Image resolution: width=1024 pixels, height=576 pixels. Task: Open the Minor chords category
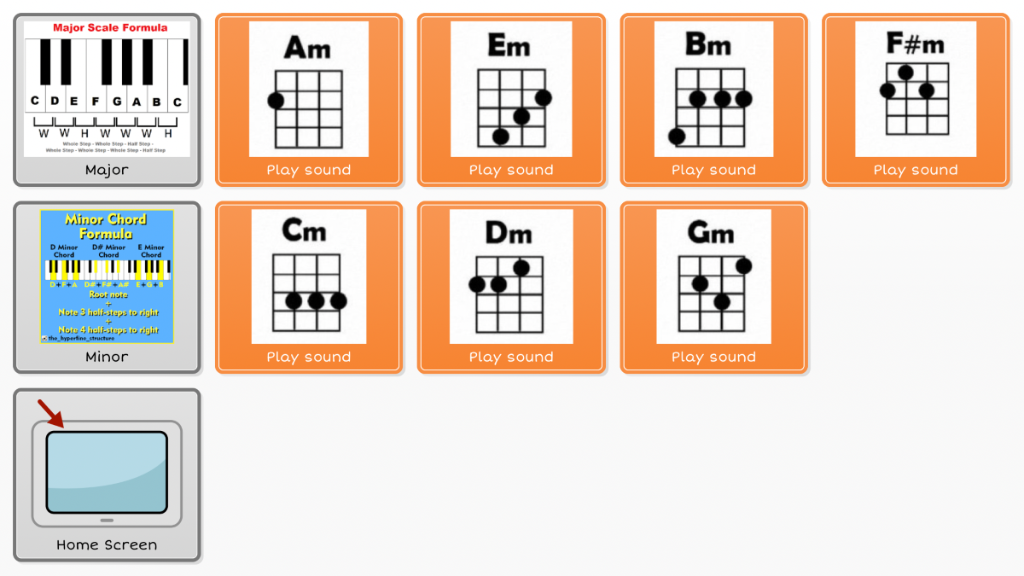pos(107,287)
